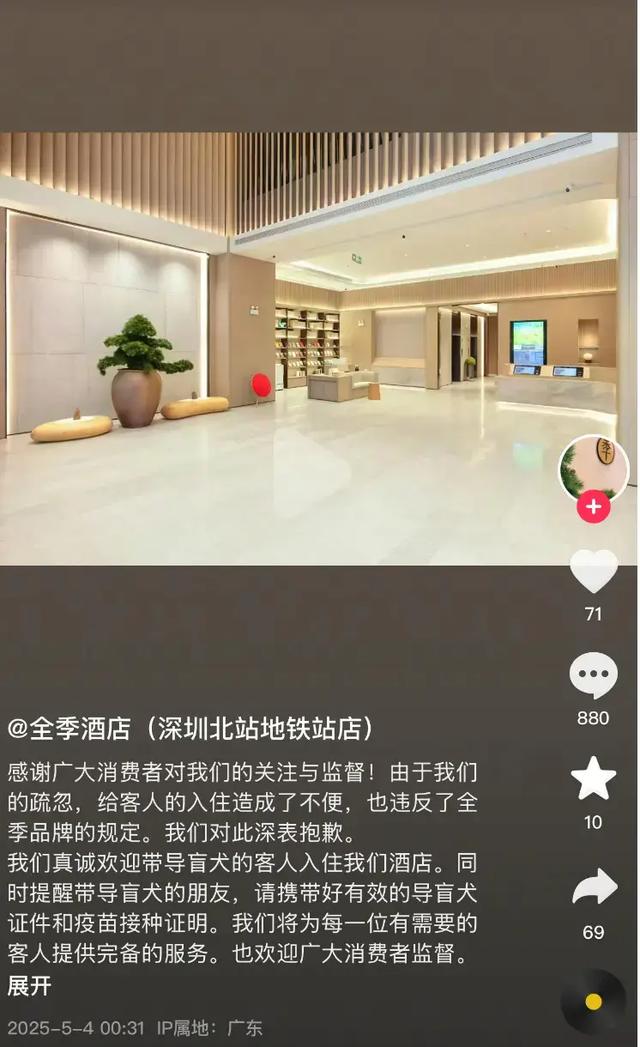
Task: Open the spinning music disc
Action: click(x=593, y=1001)
